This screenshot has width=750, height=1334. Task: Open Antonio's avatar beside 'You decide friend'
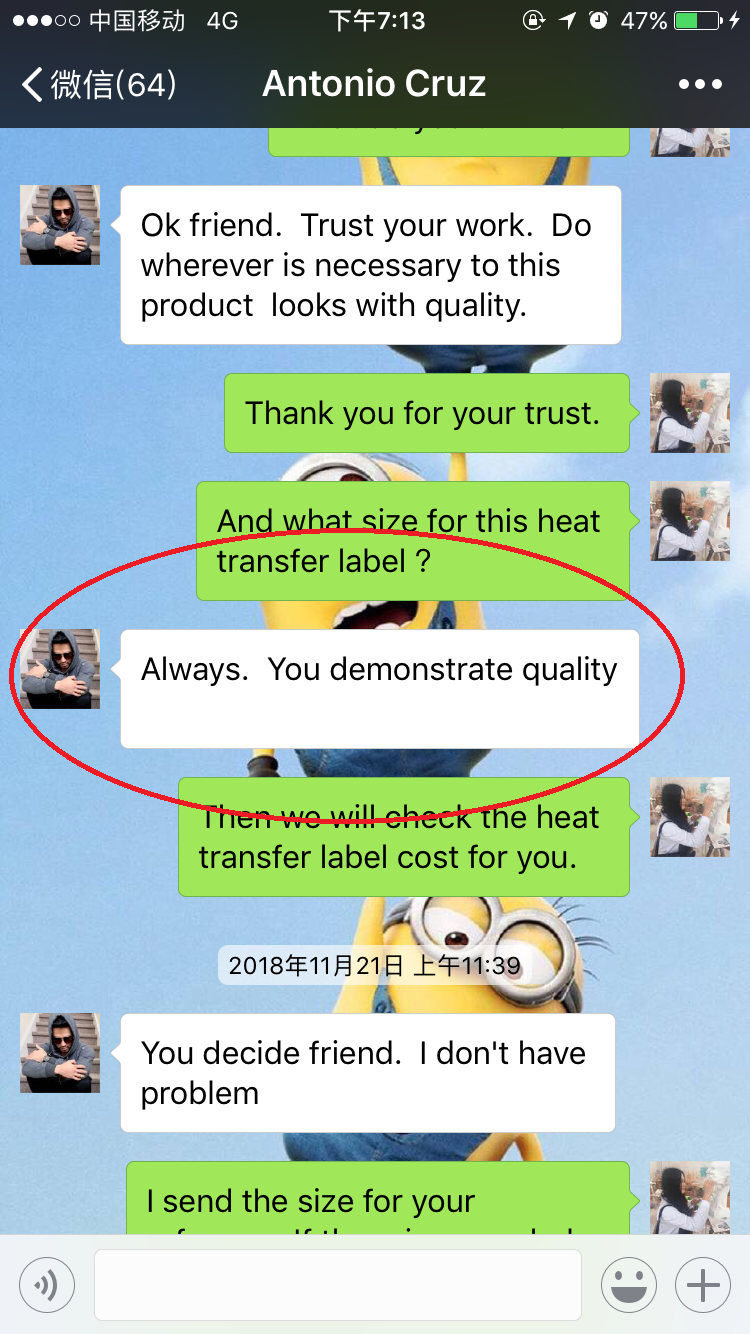(60, 1053)
